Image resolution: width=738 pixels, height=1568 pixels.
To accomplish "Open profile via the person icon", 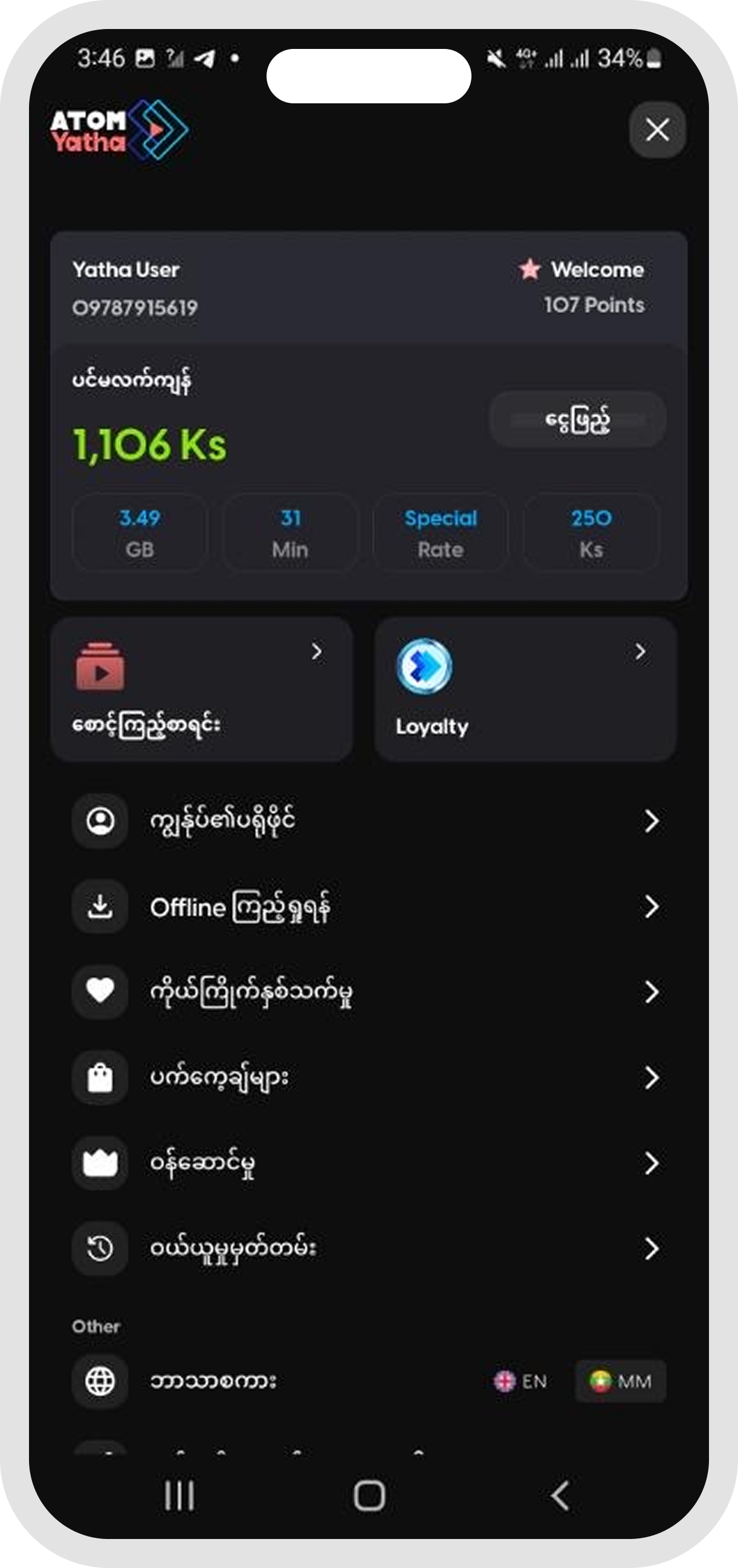I will [x=99, y=821].
